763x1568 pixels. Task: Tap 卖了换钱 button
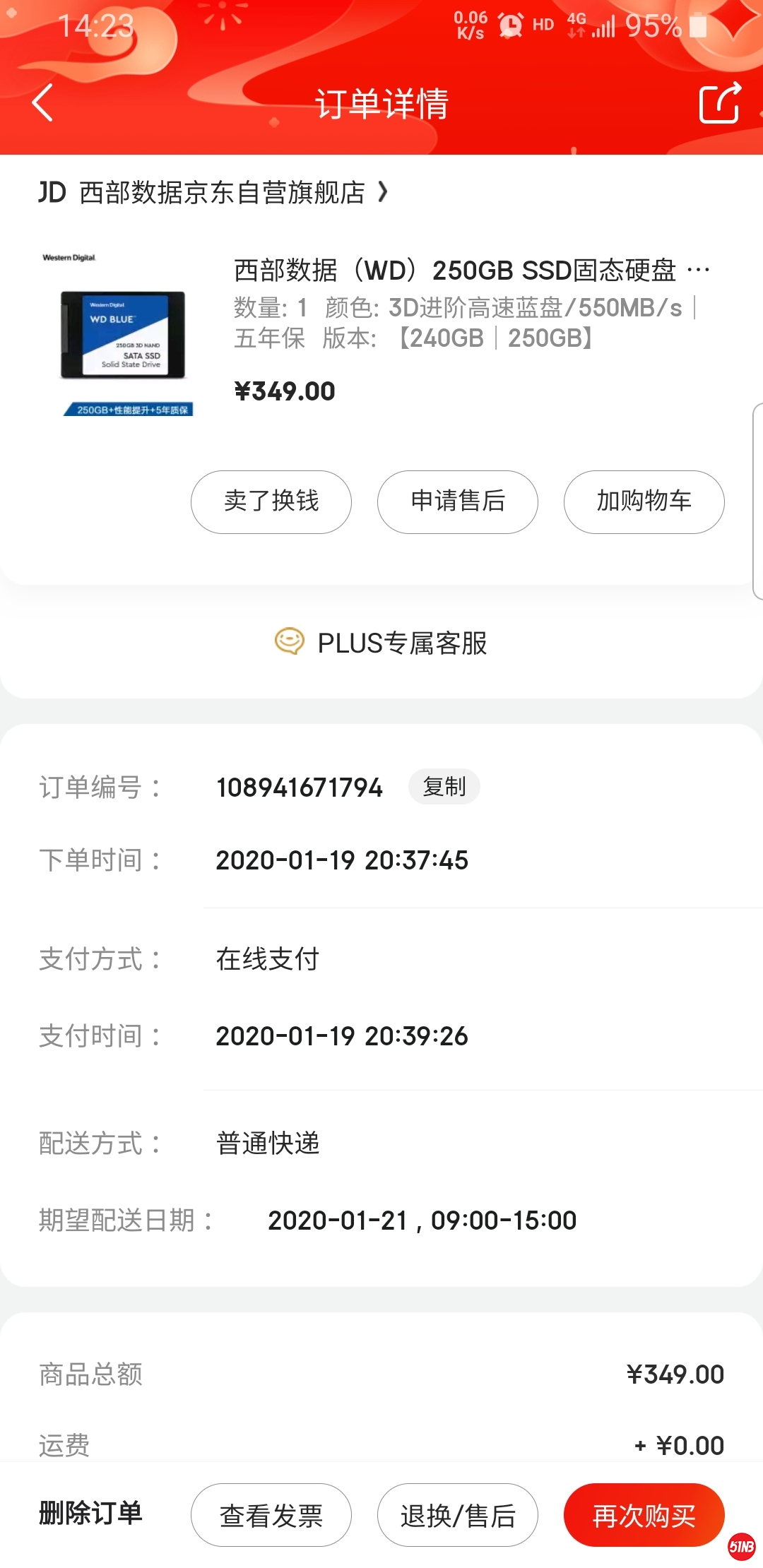271,501
